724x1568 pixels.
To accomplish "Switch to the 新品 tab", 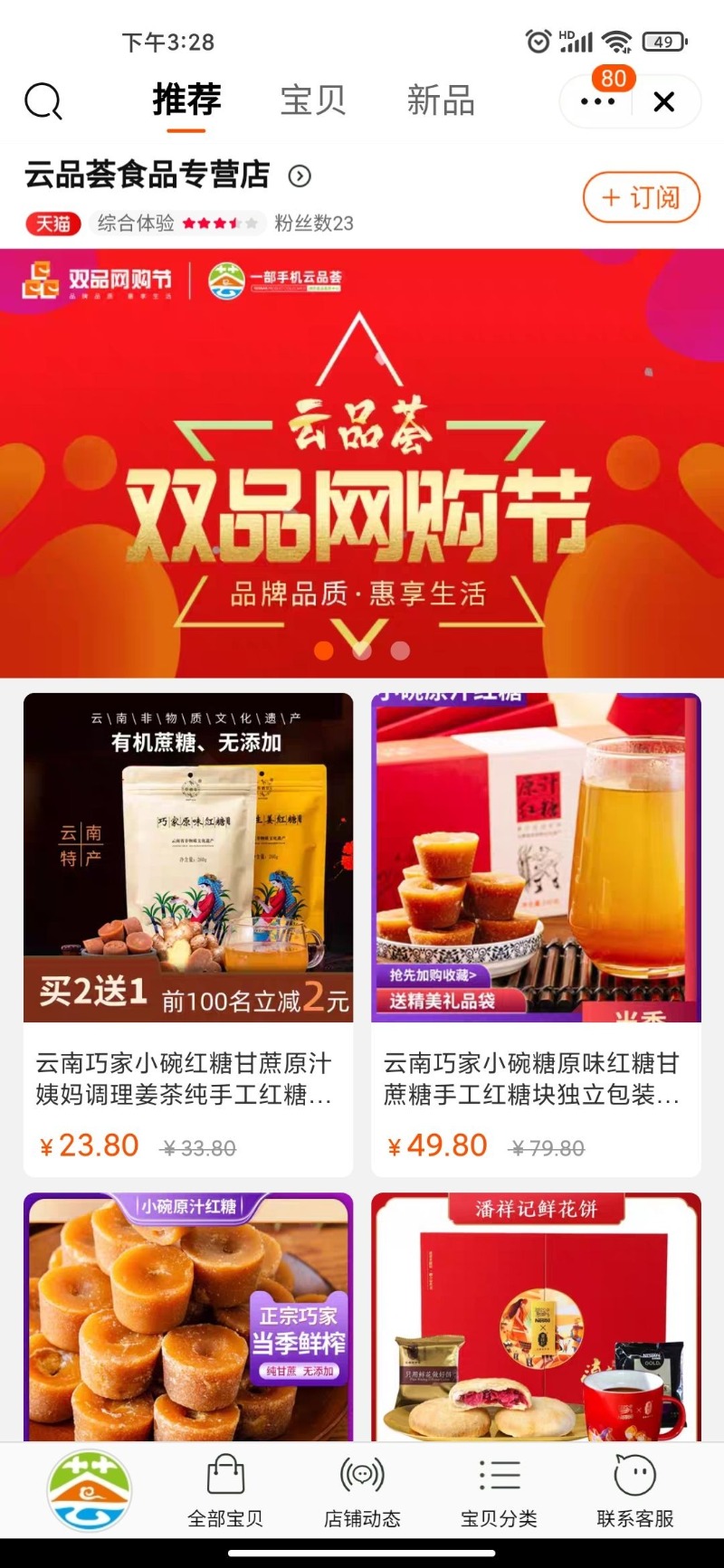I will click(441, 100).
